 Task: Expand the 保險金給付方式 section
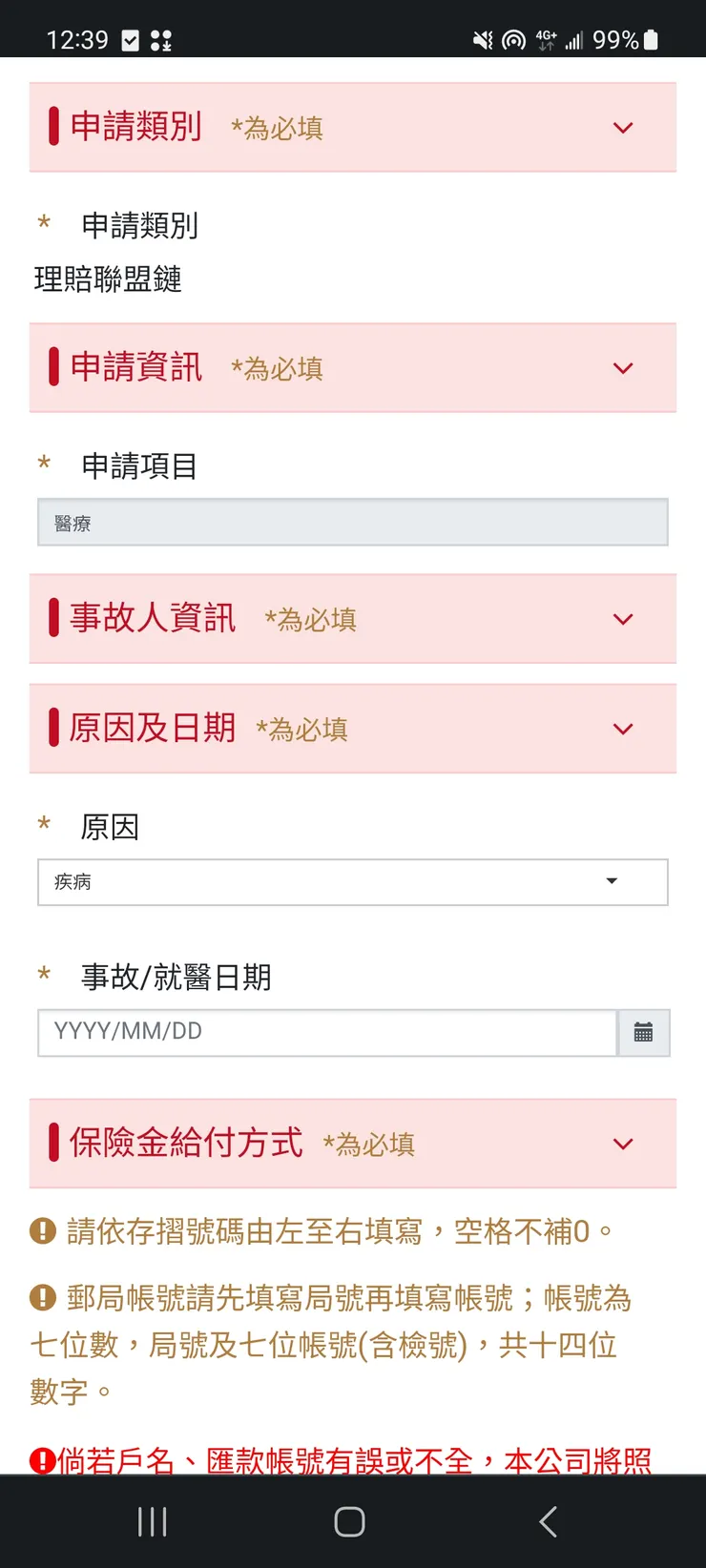tap(623, 1144)
